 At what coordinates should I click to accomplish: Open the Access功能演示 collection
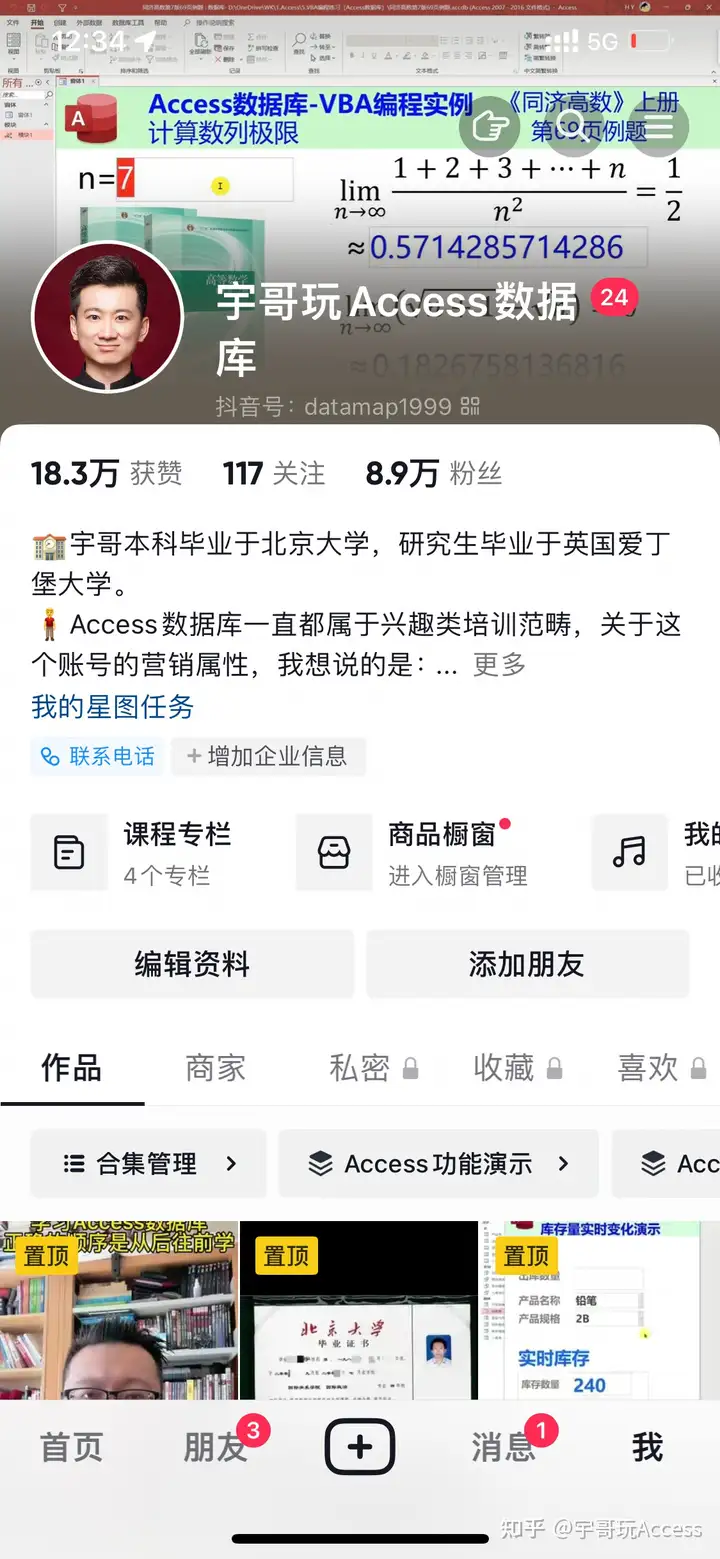pyautogui.click(x=438, y=1164)
